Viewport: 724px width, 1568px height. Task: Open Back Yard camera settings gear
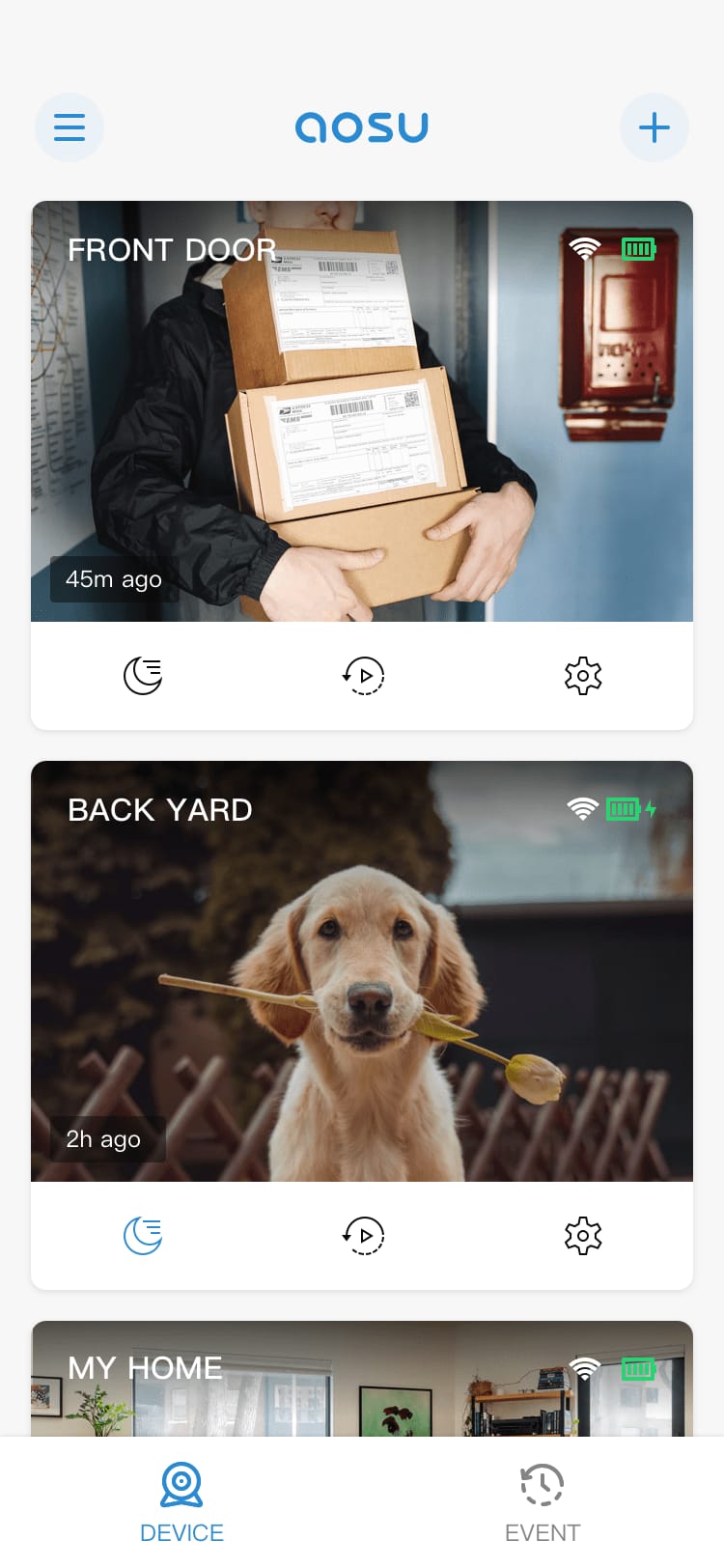583,1235
